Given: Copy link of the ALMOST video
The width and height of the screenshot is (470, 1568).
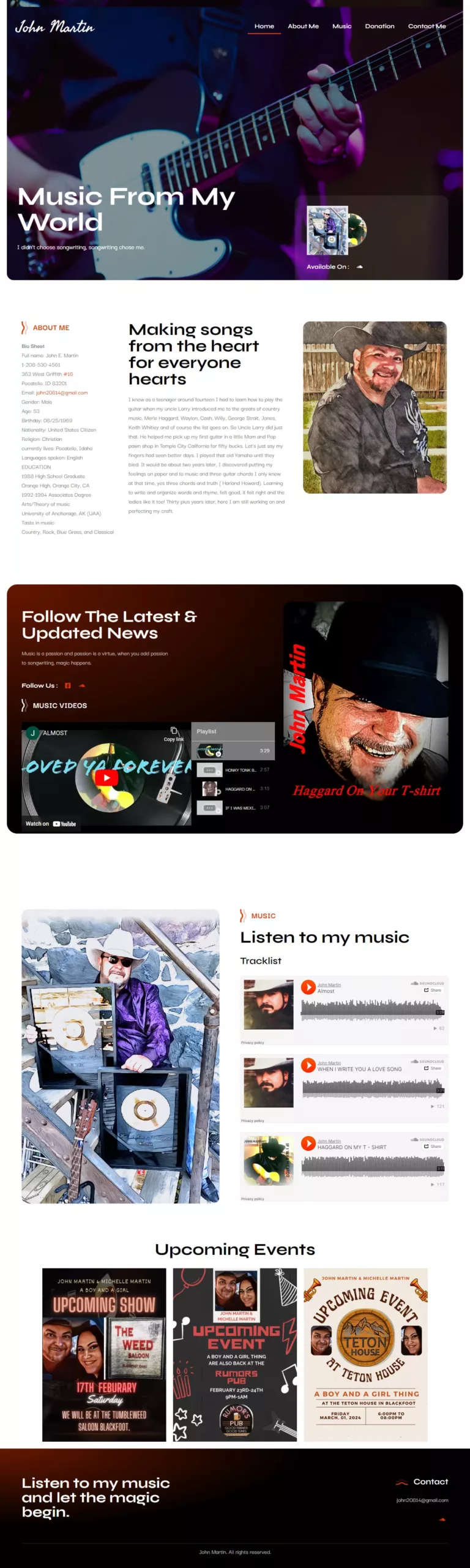Looking at the screenshot, I should click(x=174, y=734).
